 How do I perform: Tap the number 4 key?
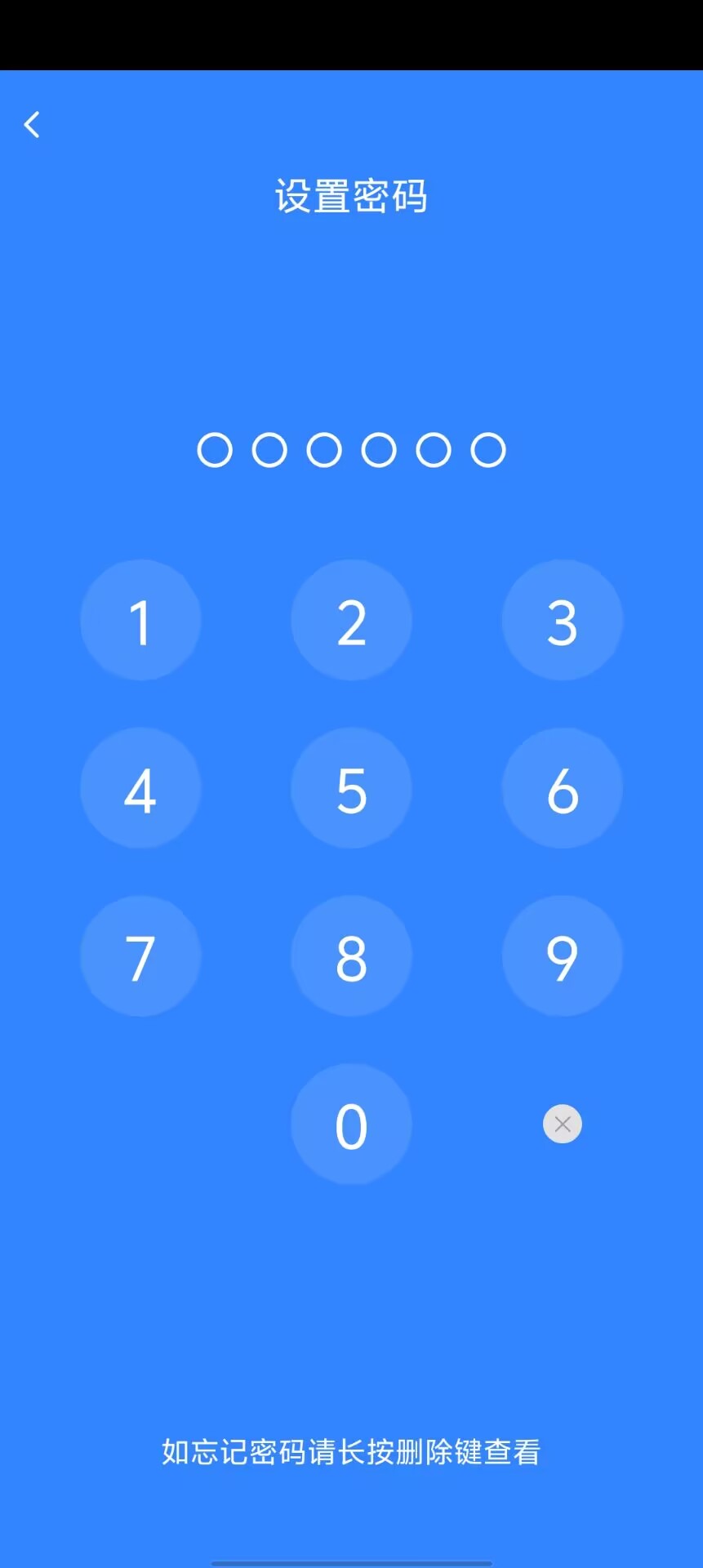140,789
